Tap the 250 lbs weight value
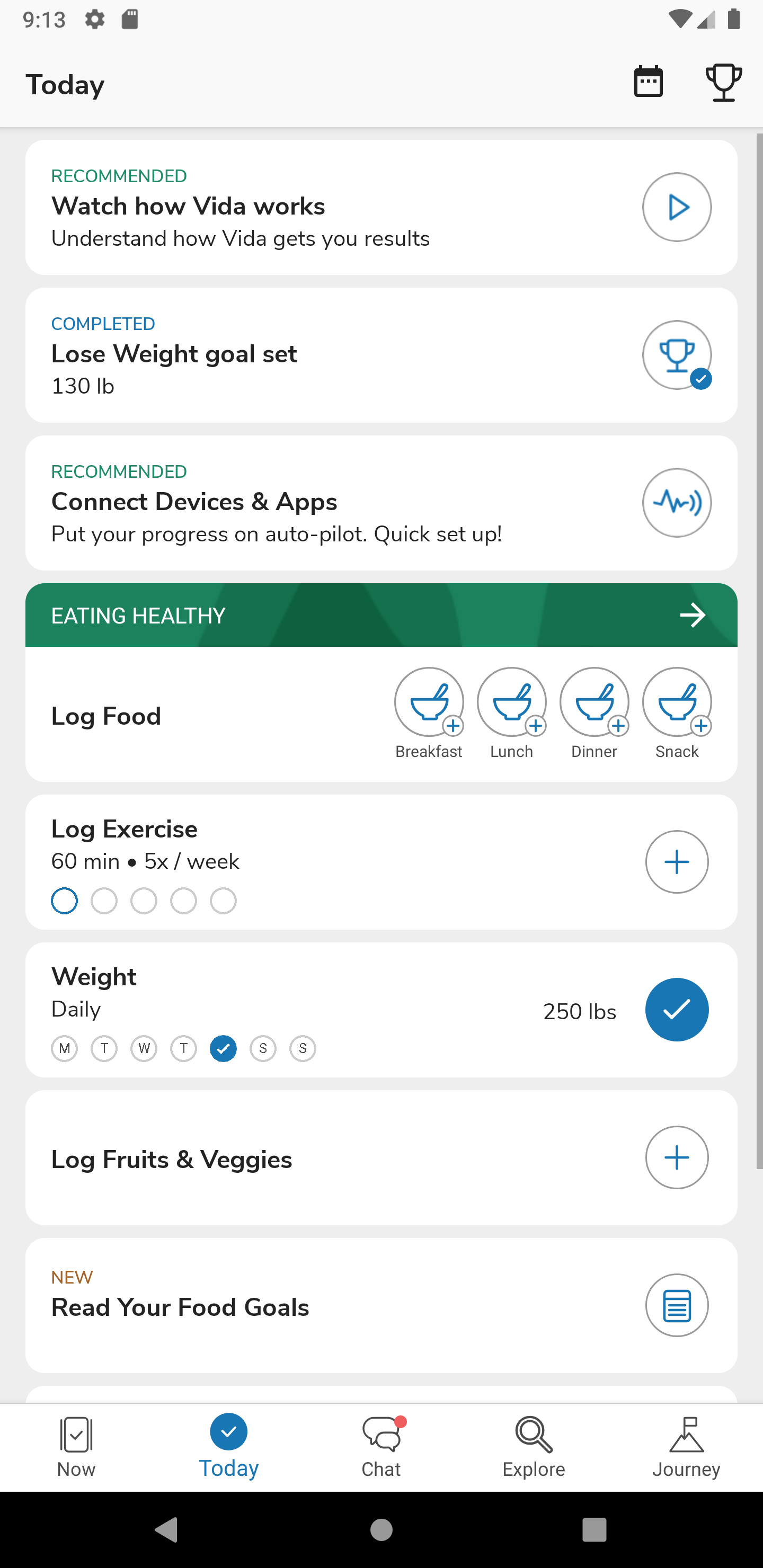Viewport: 763px width, 1568px height. coord(579,1011)
